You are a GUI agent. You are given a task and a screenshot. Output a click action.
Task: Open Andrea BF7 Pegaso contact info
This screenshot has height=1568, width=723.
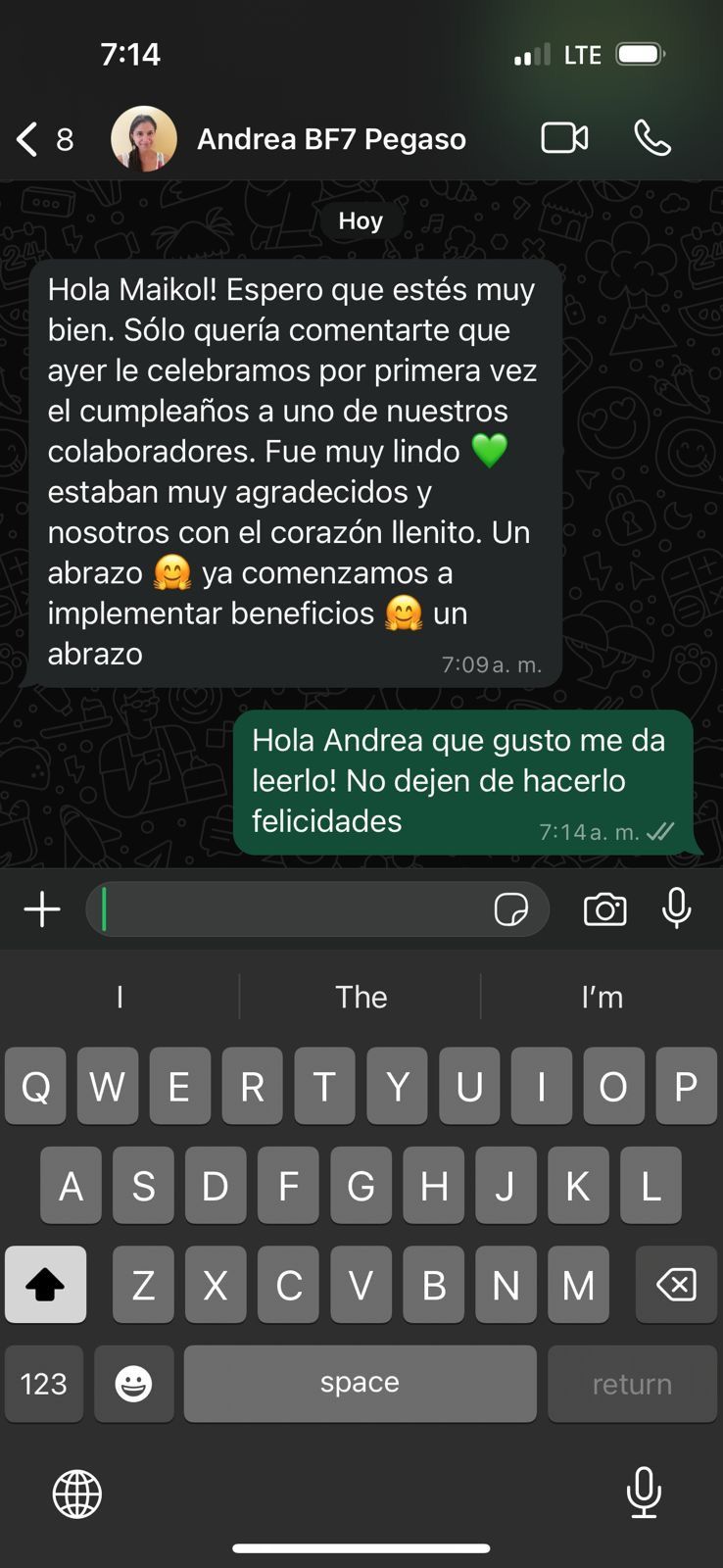331,139
